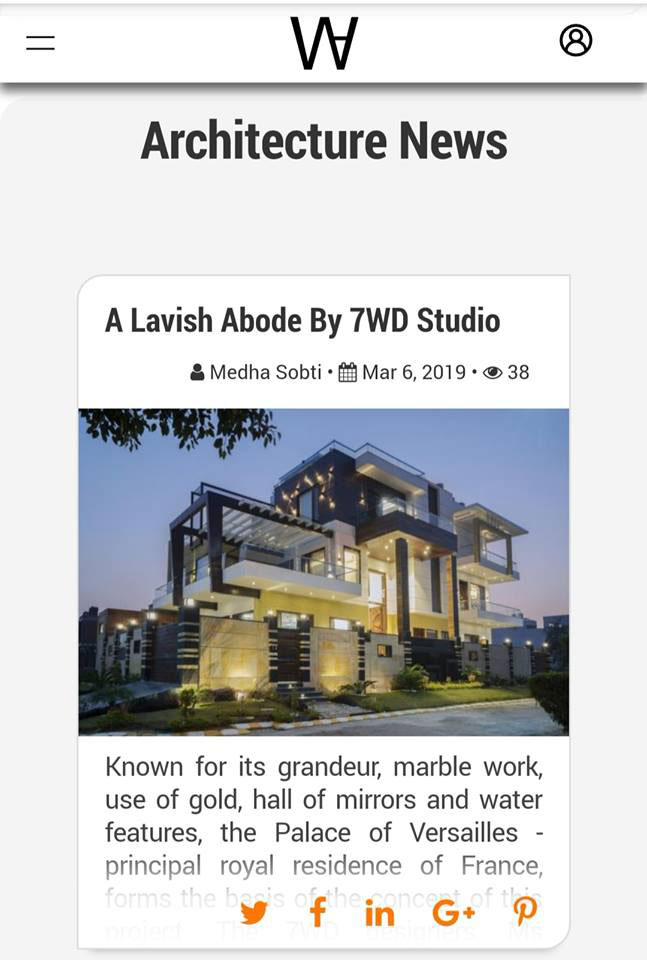Viewport: 647px width, 960px height.
Task: Share the article on Google Plus
Action: point(453,912)
